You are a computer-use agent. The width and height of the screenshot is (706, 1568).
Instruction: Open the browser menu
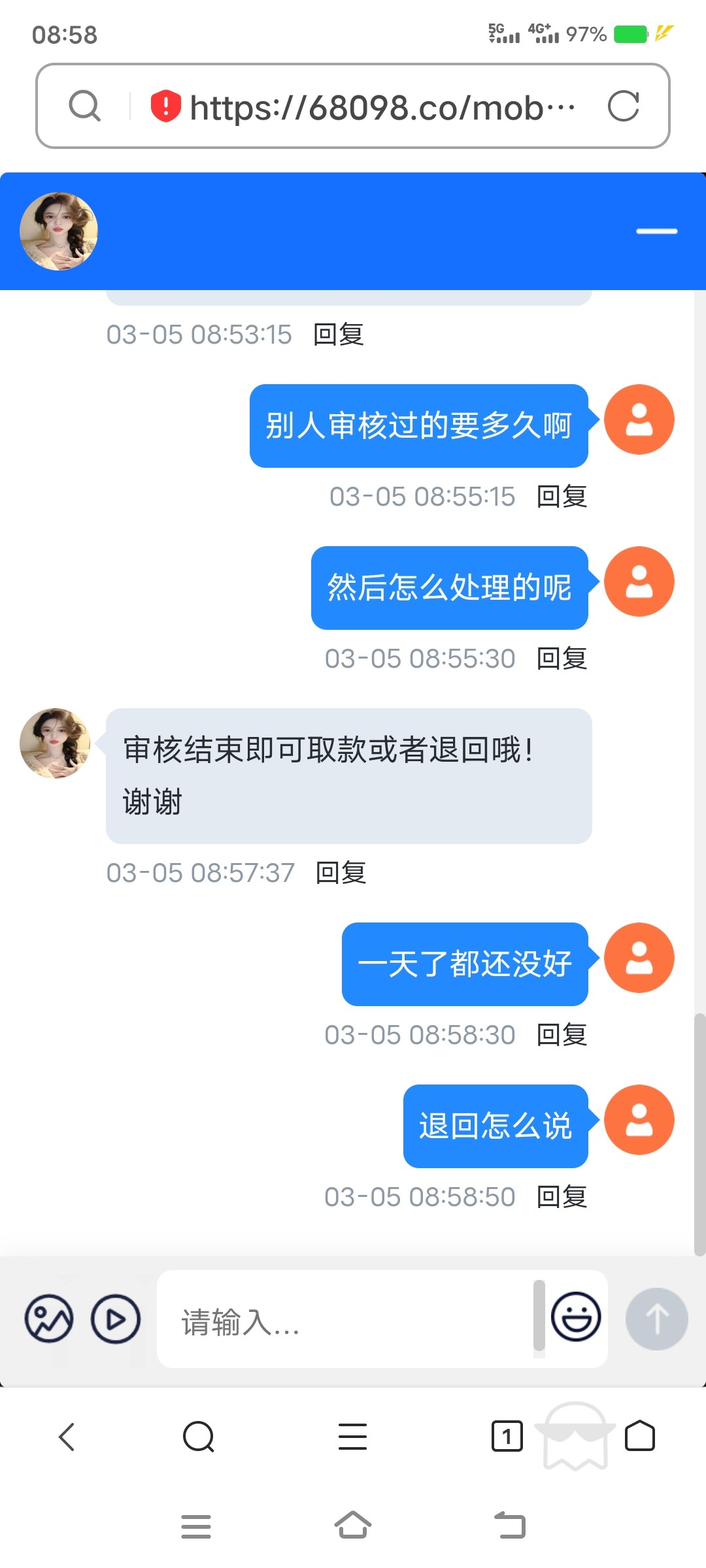point(352,1436)
